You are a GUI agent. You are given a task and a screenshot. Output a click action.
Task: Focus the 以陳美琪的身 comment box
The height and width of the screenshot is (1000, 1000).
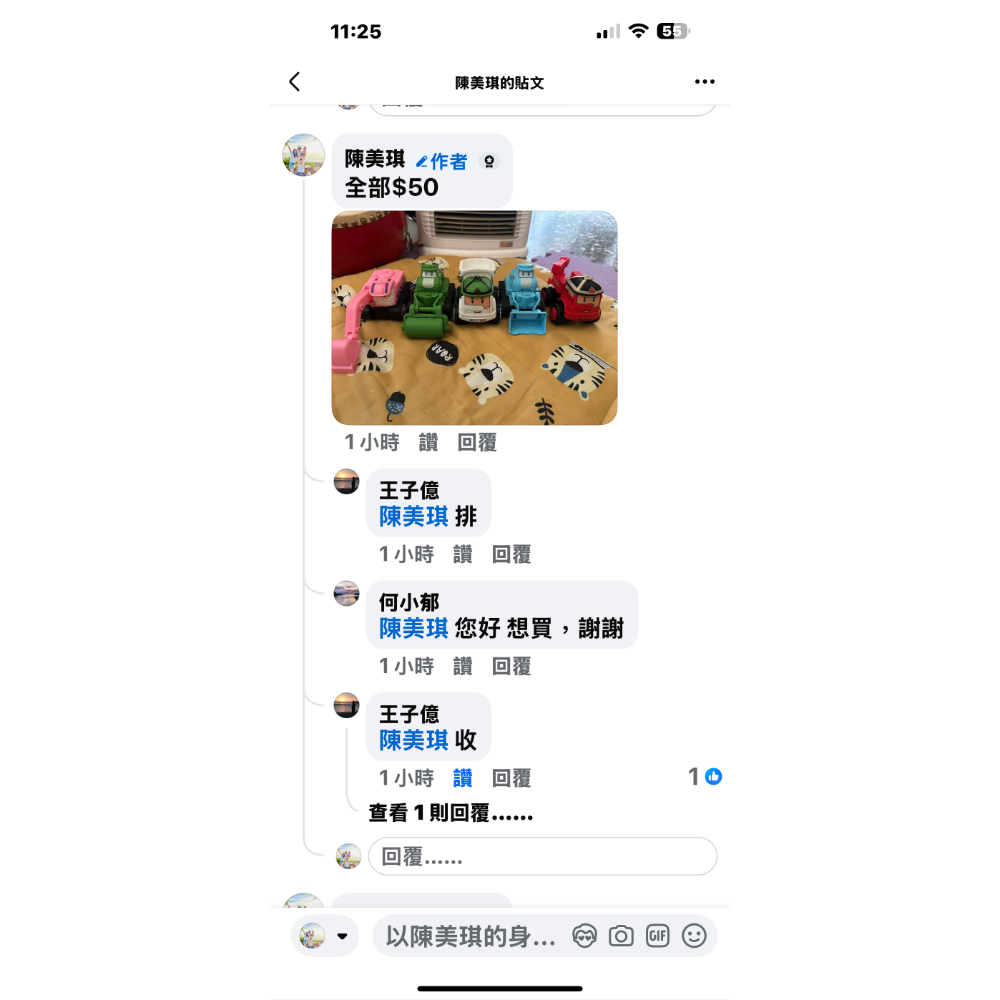click(470, 936)
